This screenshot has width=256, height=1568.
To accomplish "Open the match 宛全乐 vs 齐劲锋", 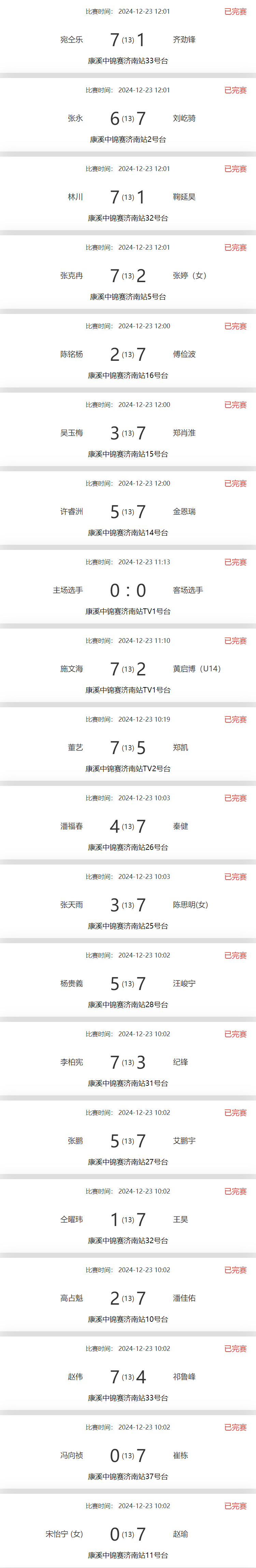I will [128, 40].
